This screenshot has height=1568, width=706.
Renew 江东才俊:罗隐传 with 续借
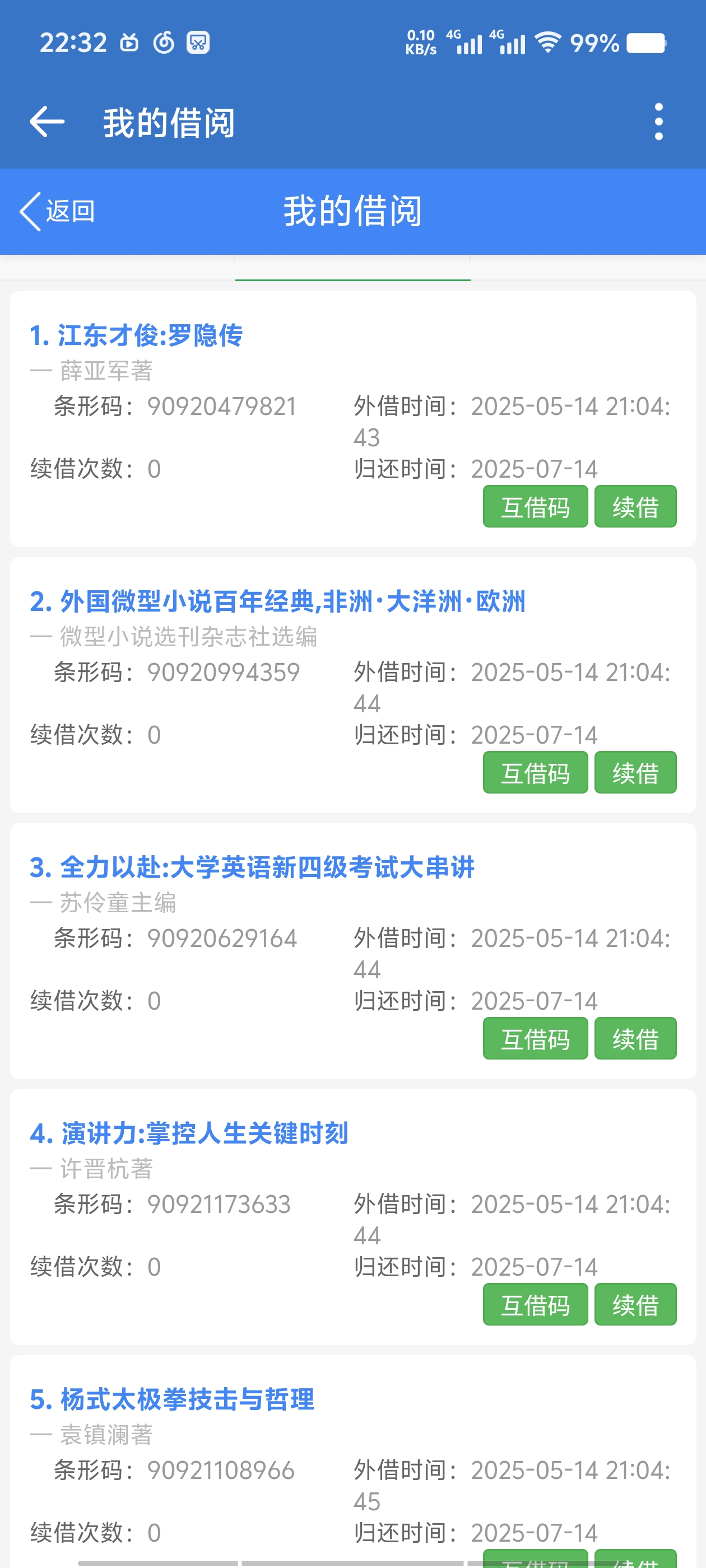[x=635, y=506]
